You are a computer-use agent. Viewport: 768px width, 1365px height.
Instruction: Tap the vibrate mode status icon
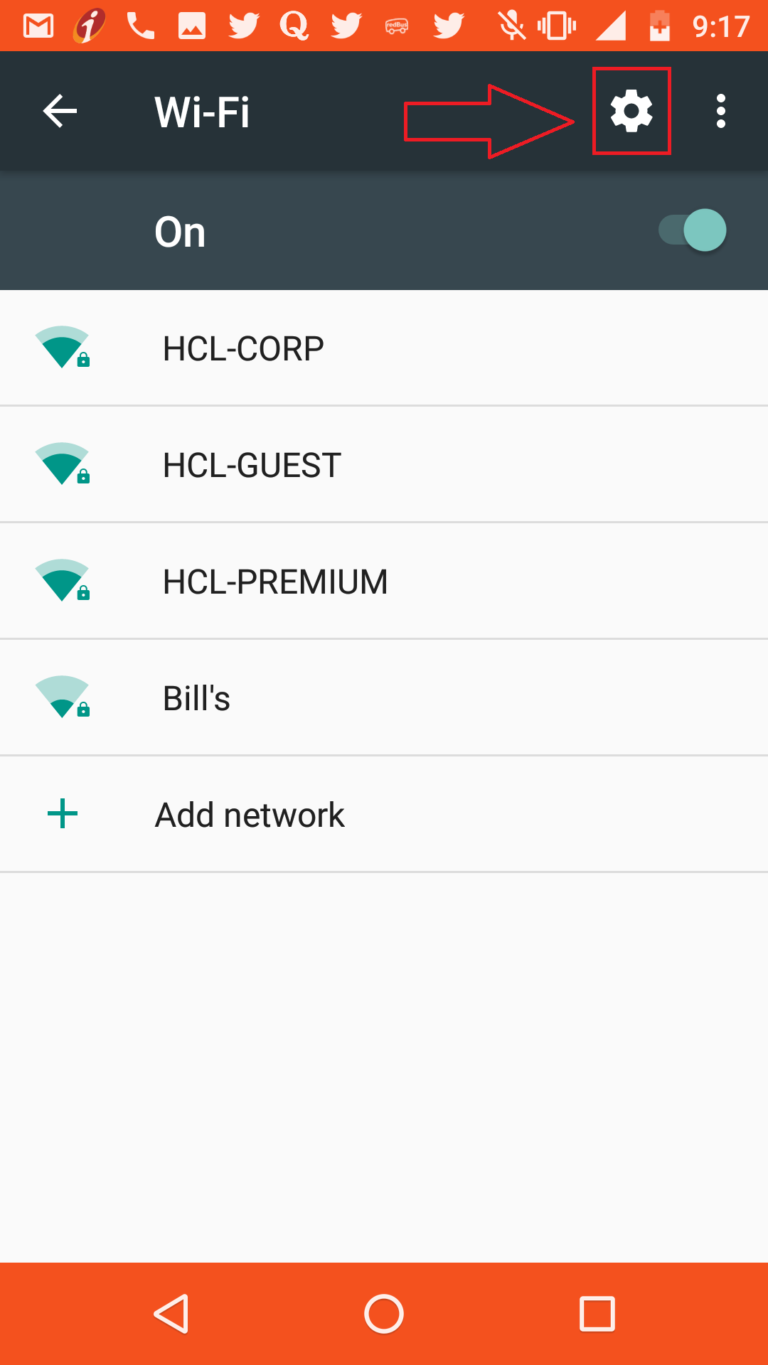tap(556, 25)
